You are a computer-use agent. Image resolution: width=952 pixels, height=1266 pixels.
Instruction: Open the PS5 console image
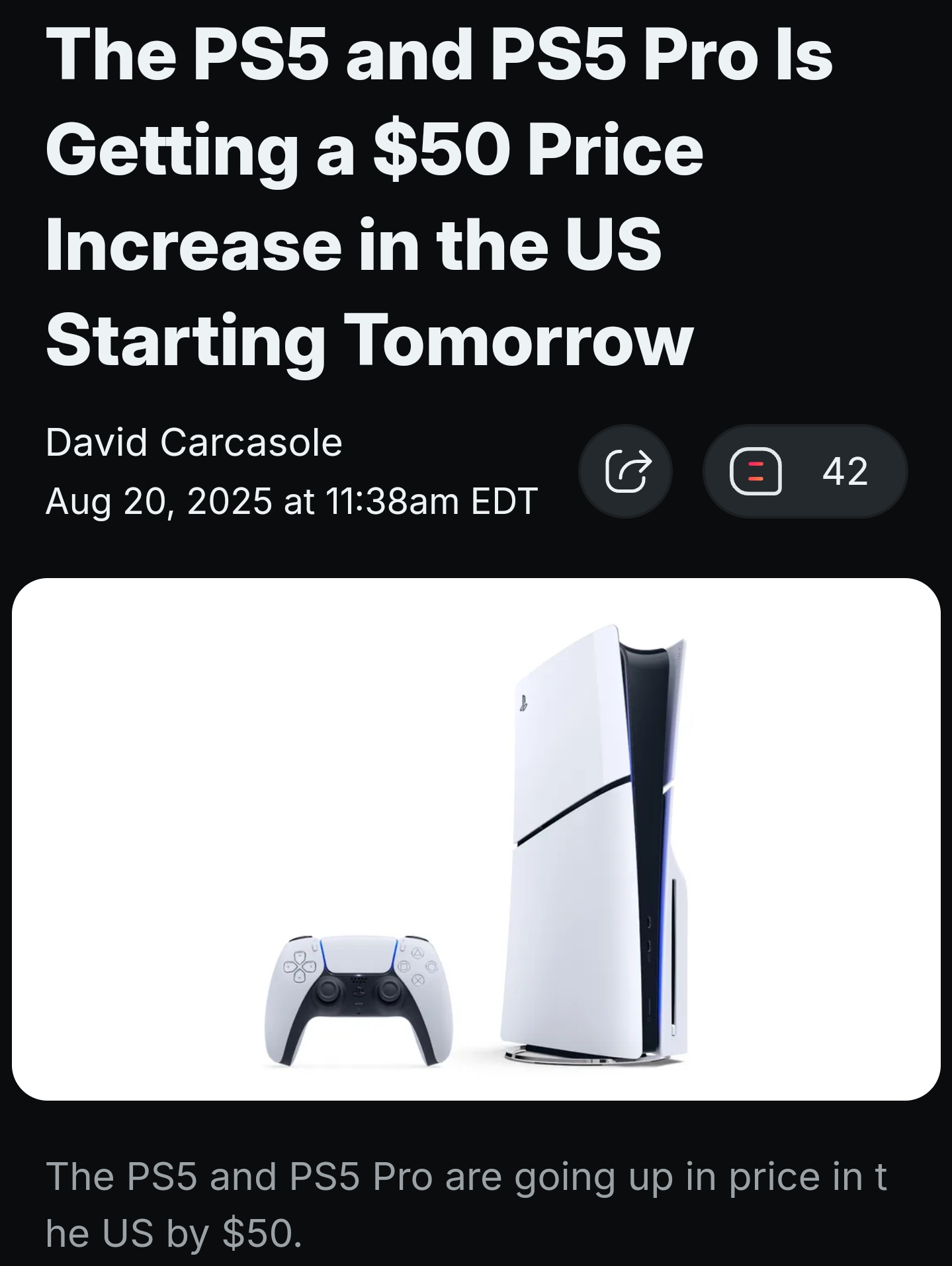coord(476,839)
